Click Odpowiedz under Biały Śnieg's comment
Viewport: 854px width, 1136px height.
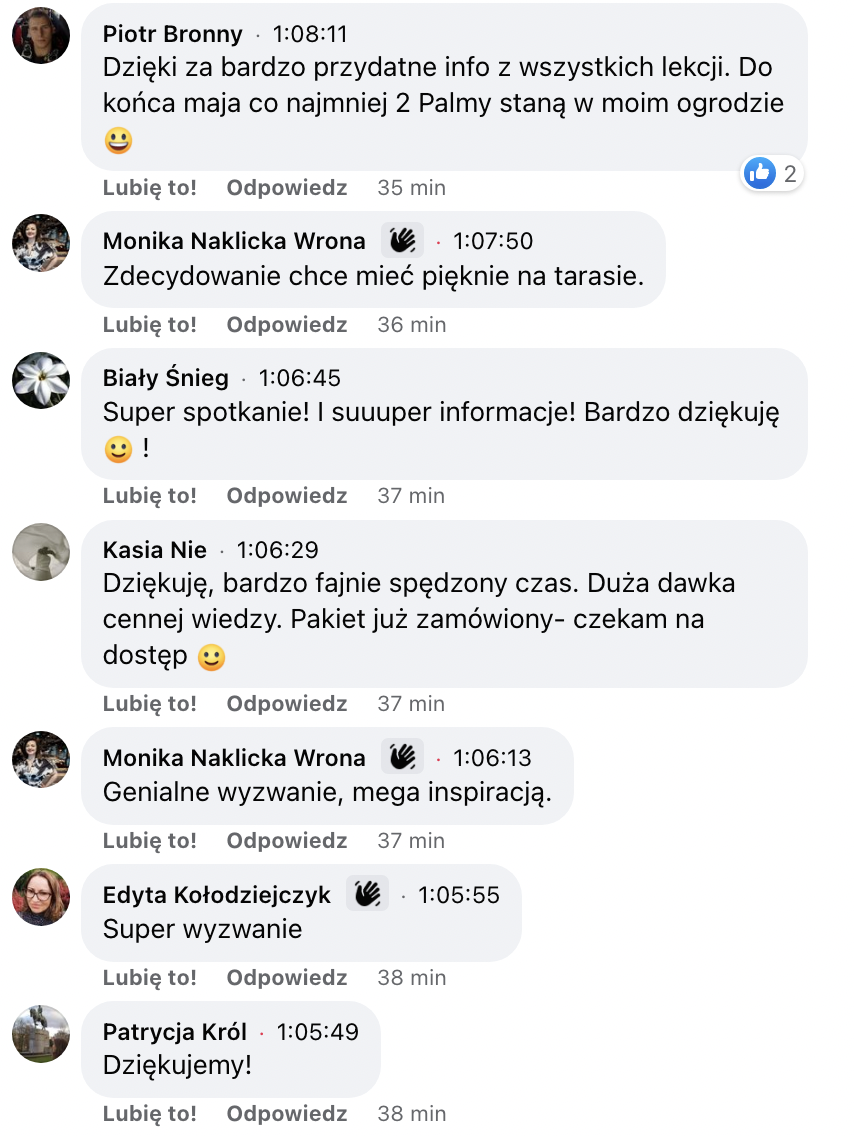(287, 495)
